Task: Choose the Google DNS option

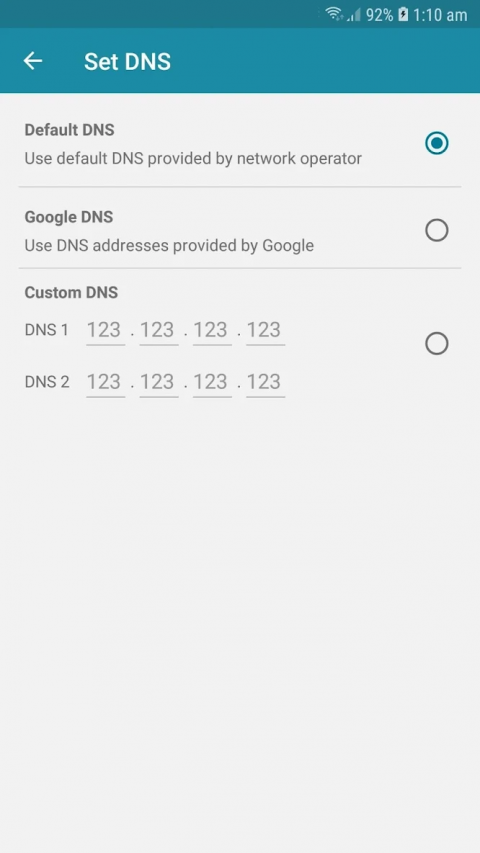Action: [436, 231]
